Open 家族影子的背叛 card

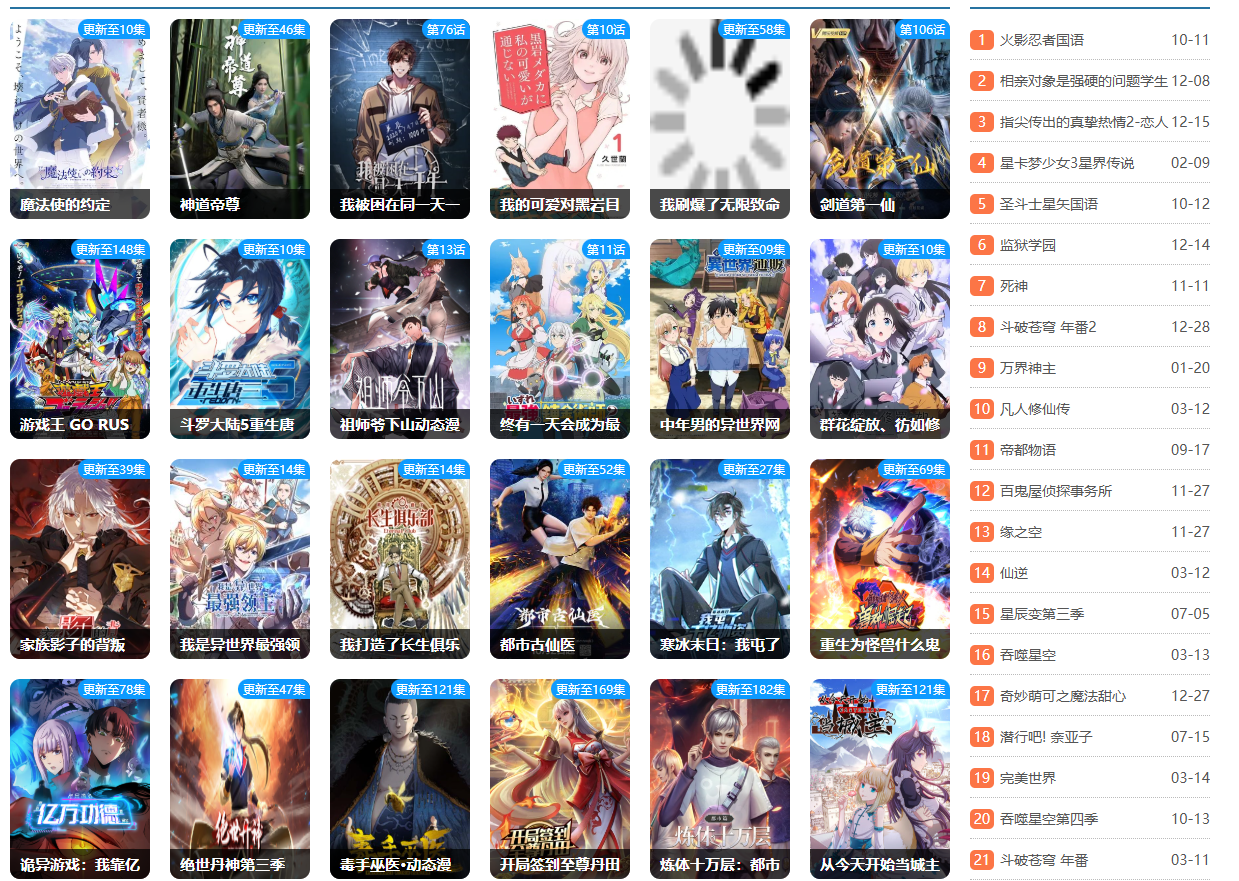point(80,558)
